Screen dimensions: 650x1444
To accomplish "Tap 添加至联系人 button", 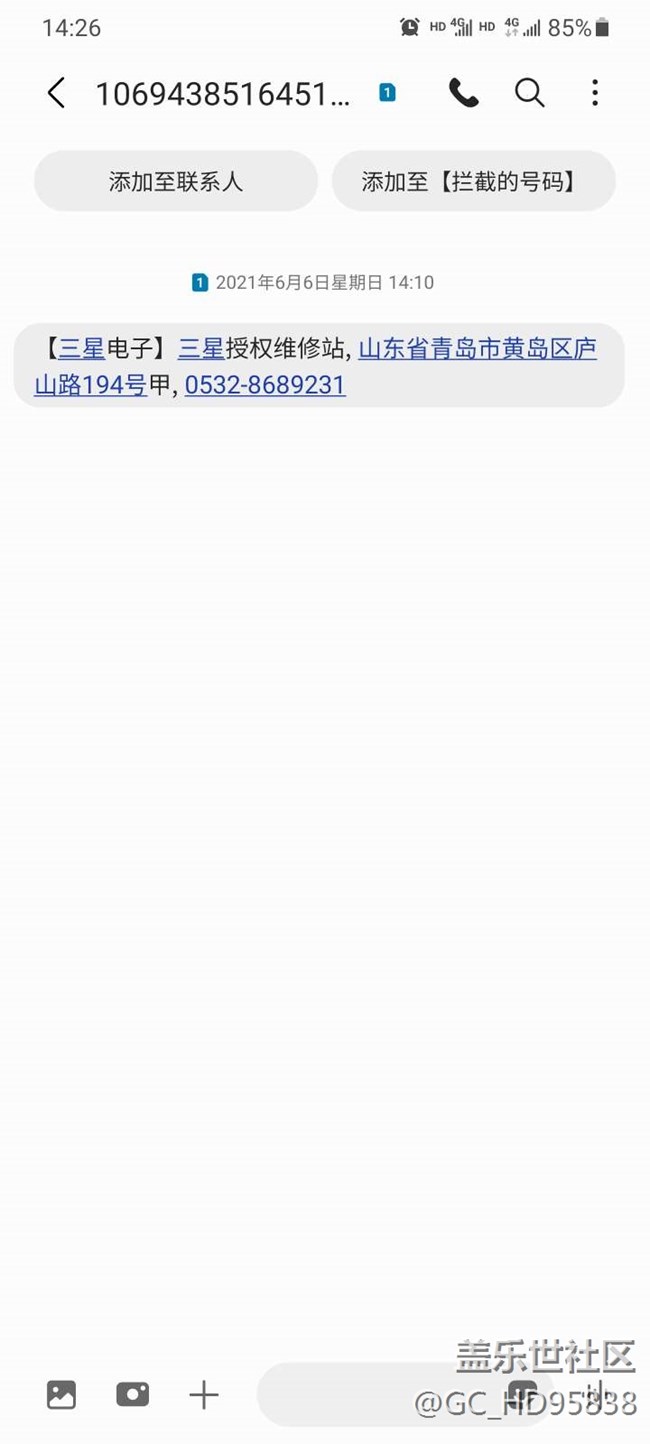I will [176, 181].
